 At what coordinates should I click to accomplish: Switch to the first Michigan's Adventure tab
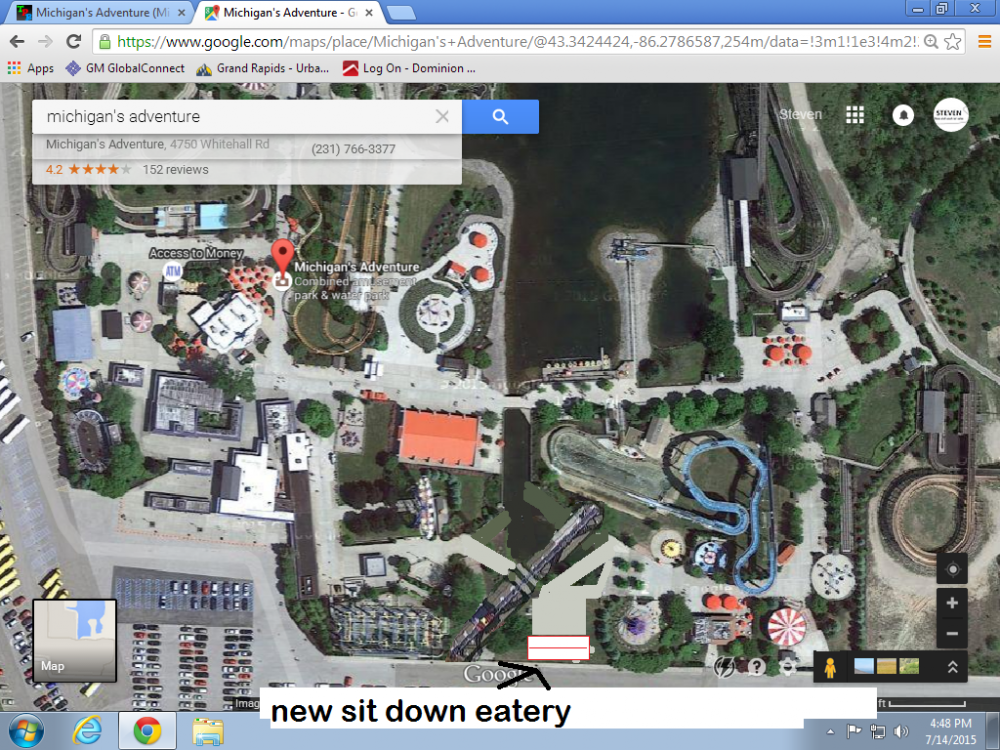[95, 13]
